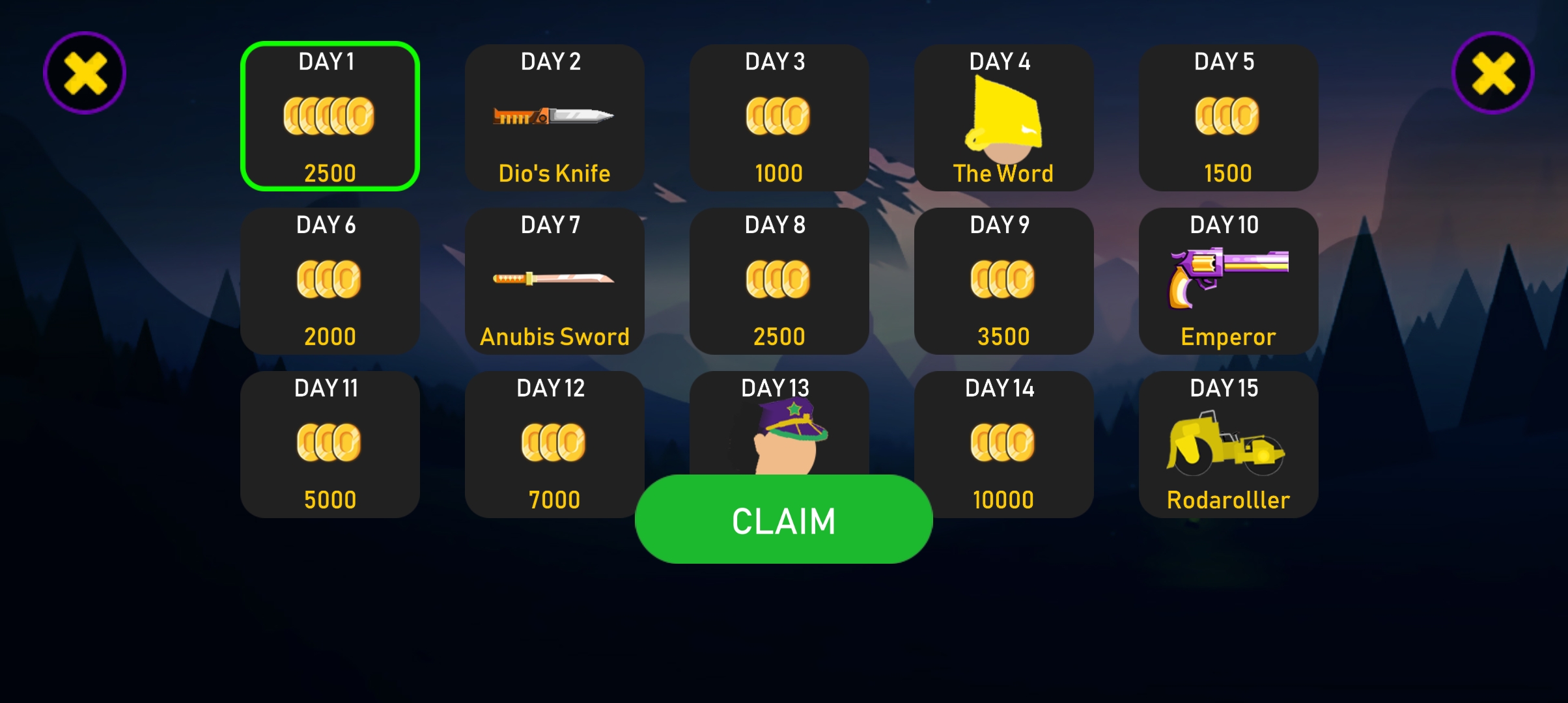Select the Day 1 reward of 2500 coins

(x=329, y=117)
